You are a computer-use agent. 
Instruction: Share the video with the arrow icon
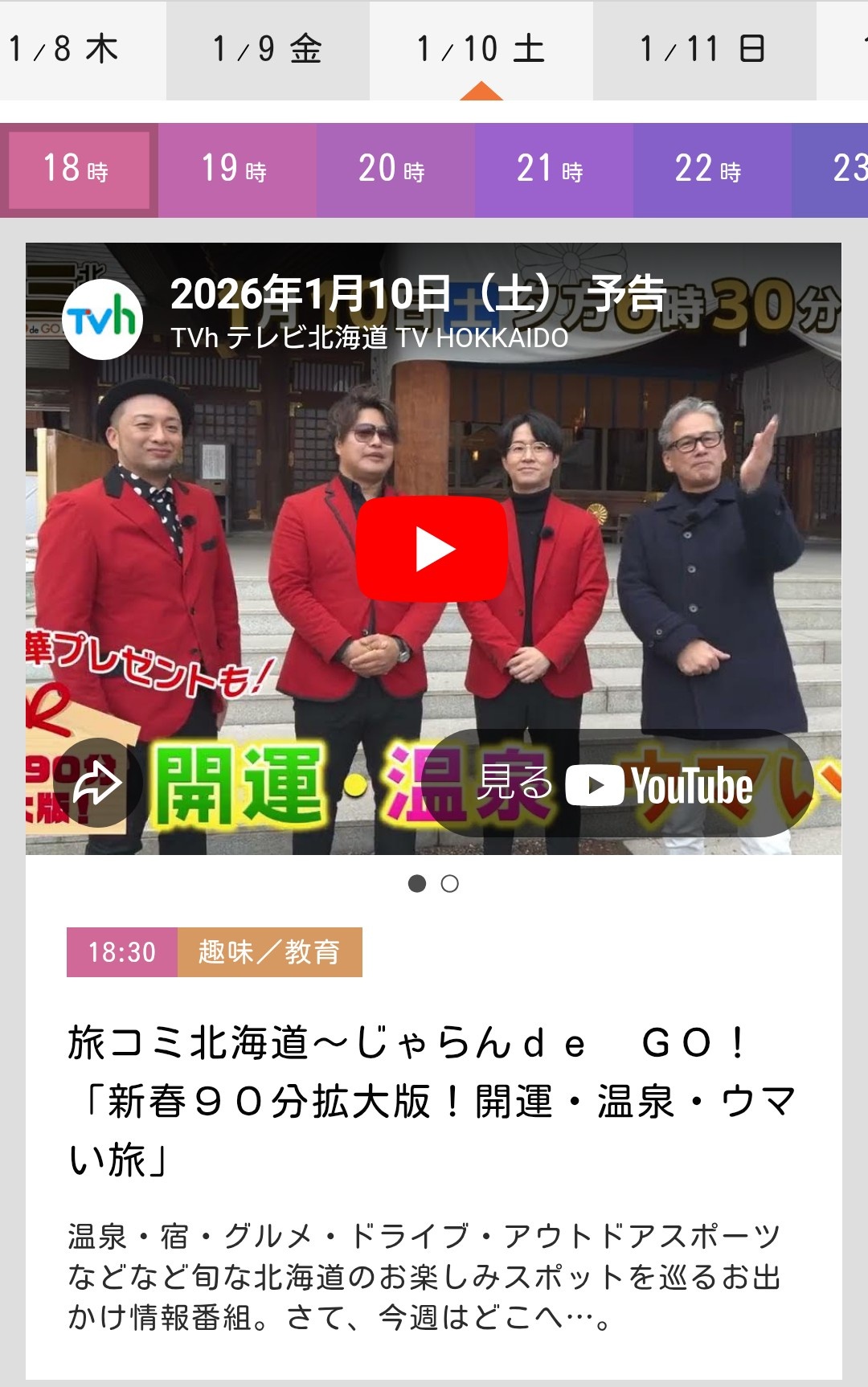point(97,783)
